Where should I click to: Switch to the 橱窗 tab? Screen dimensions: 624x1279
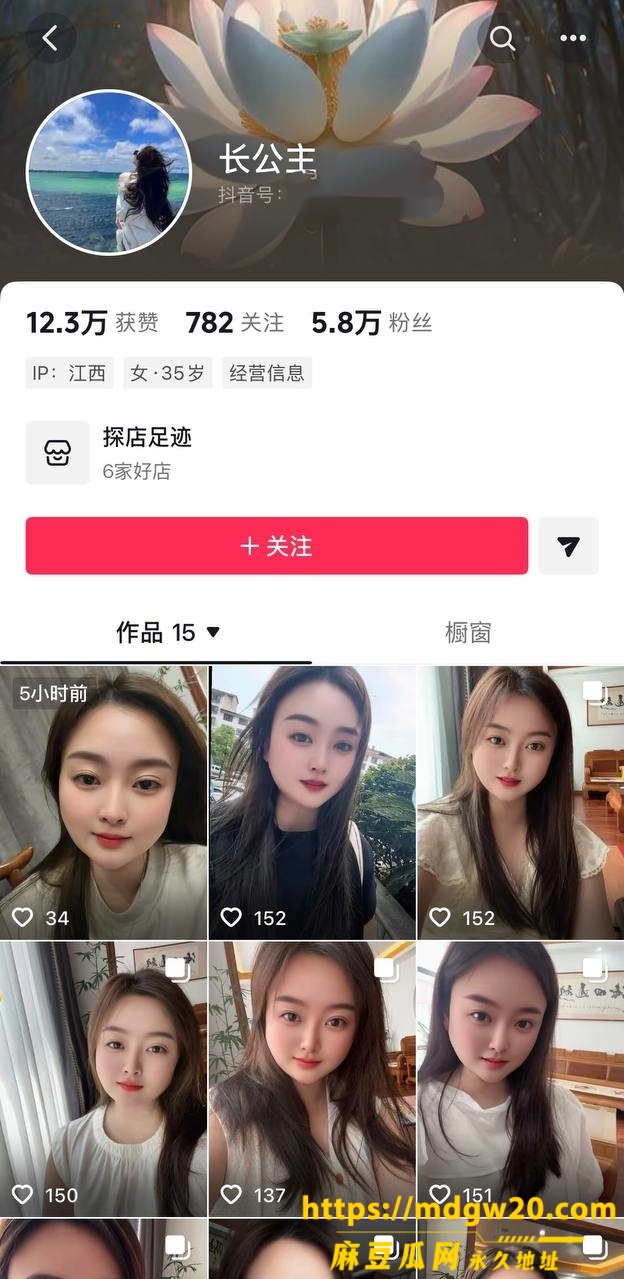(468, 632)
